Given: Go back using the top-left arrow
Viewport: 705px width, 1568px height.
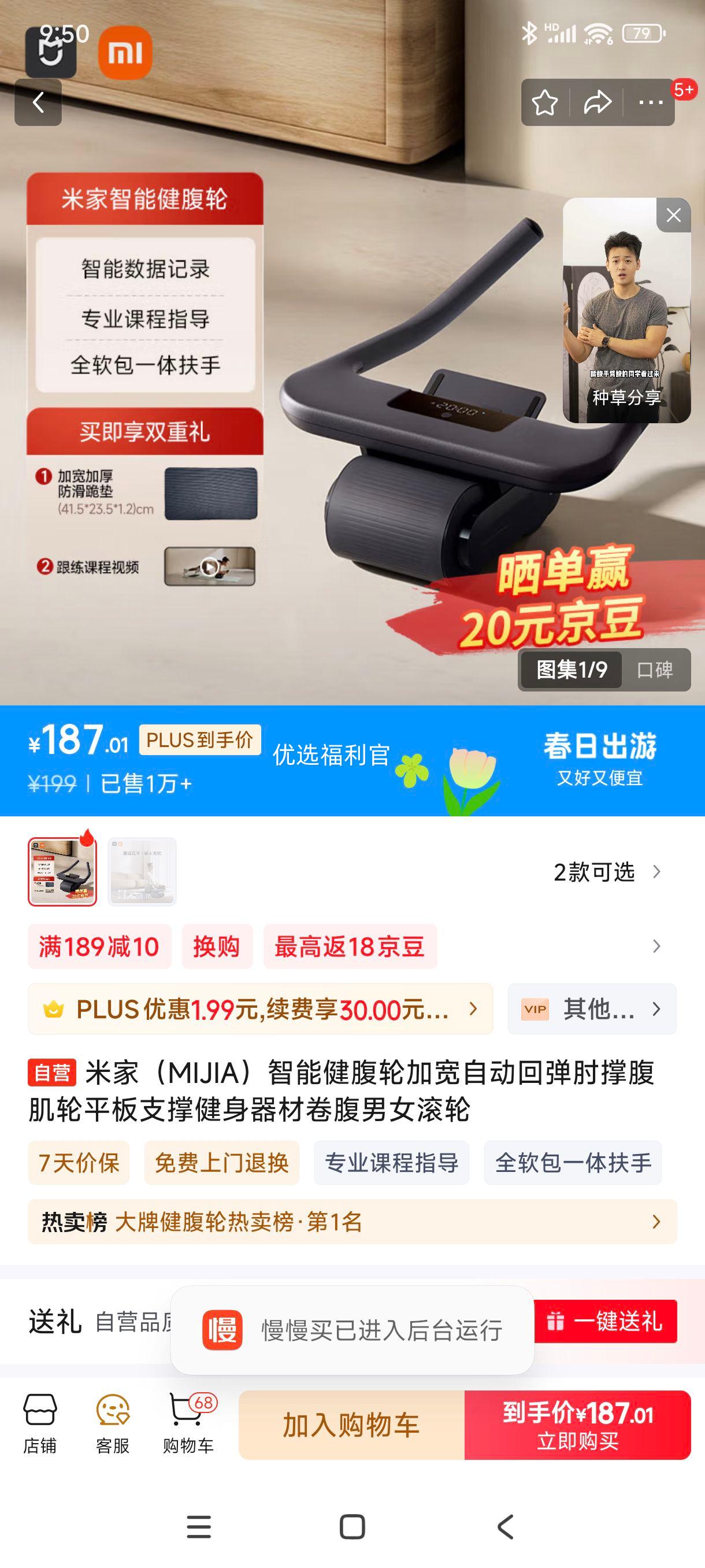Looking at the screenshot, I should pos(38,102).
